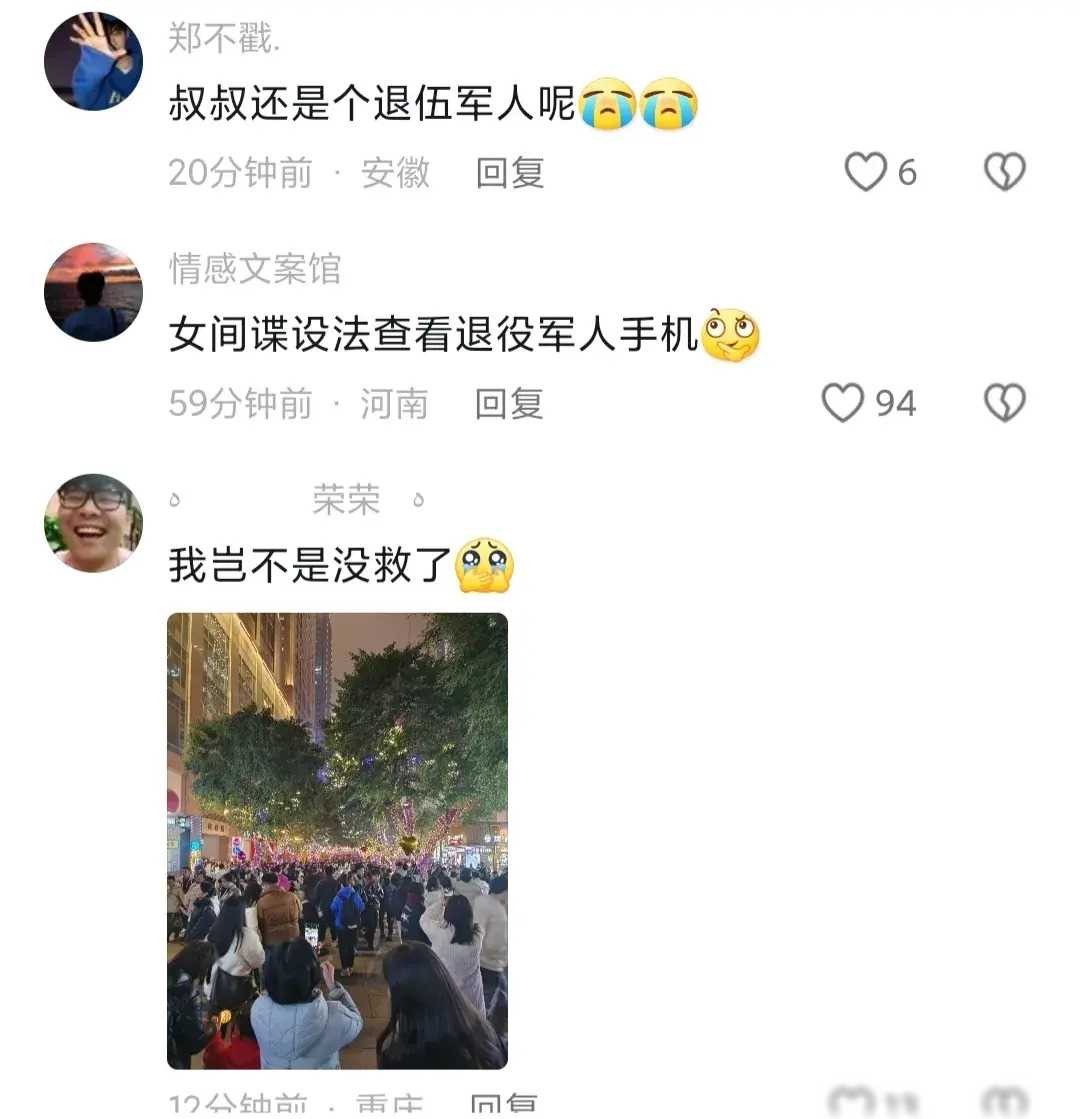Dislike 郑不戳's comment
Image resolution: width=1080 pixels, height=1119 pixels.
(1005, 173)
